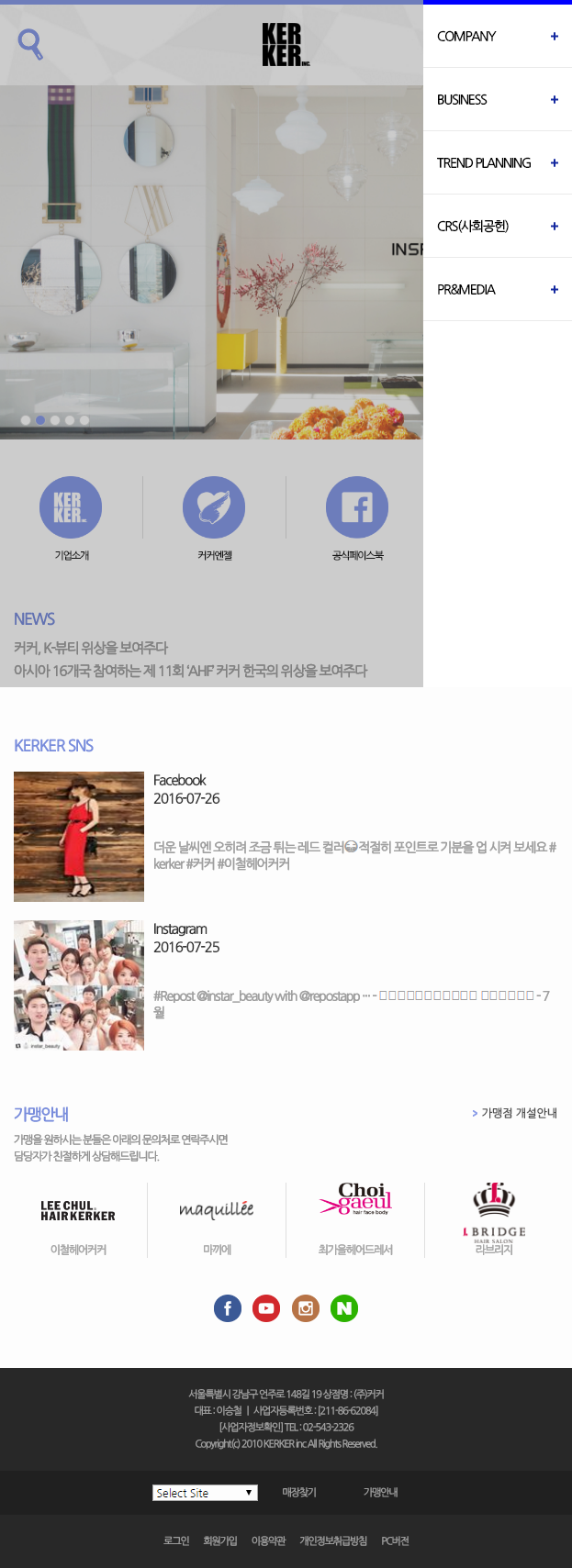The height and width of the screenshot is (1568, 572).
Task: Open the round Instagram icon
Action: 306,1308
